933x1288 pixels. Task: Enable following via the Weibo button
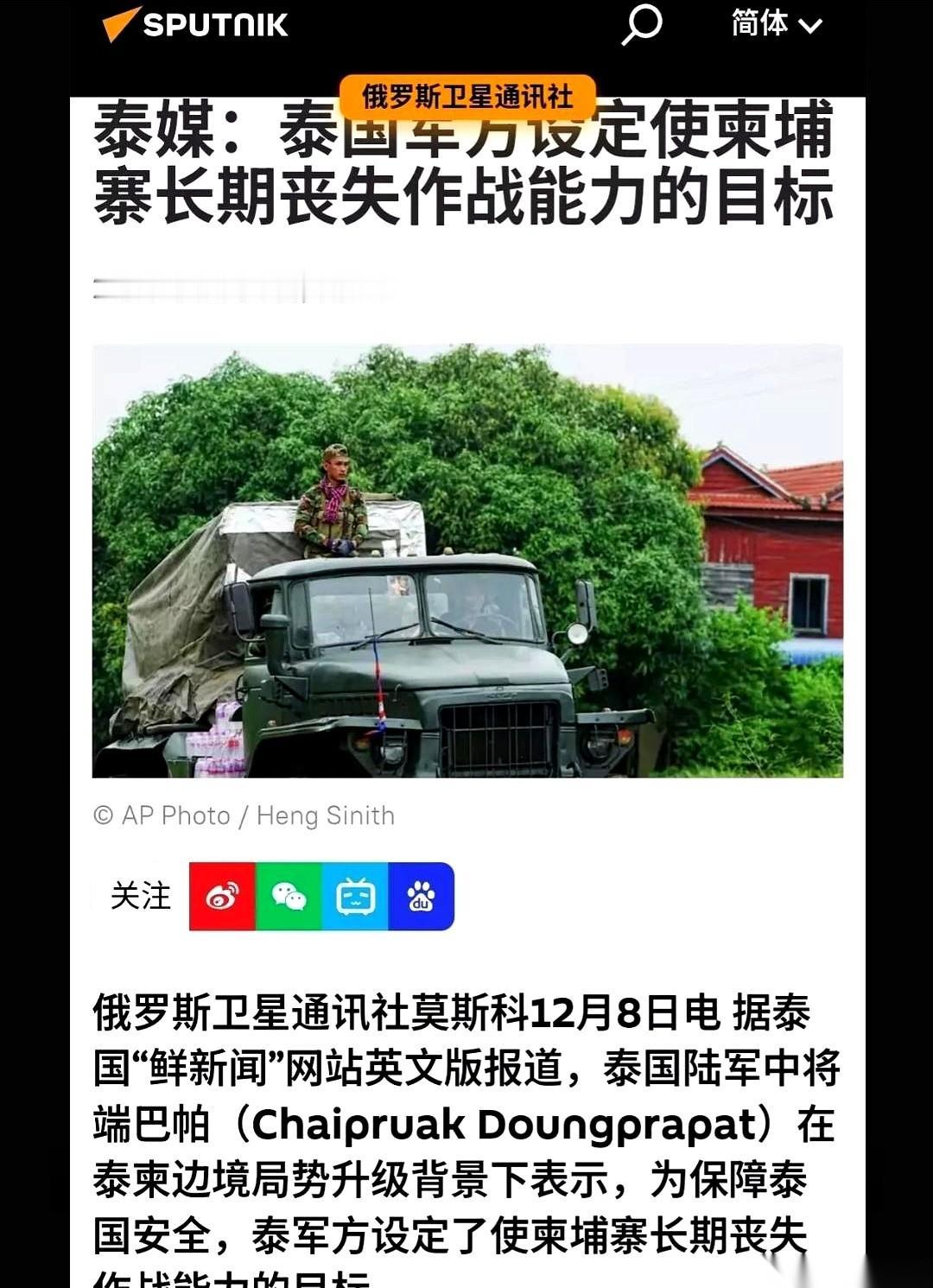pyautogui.click(x=220, y=897)
